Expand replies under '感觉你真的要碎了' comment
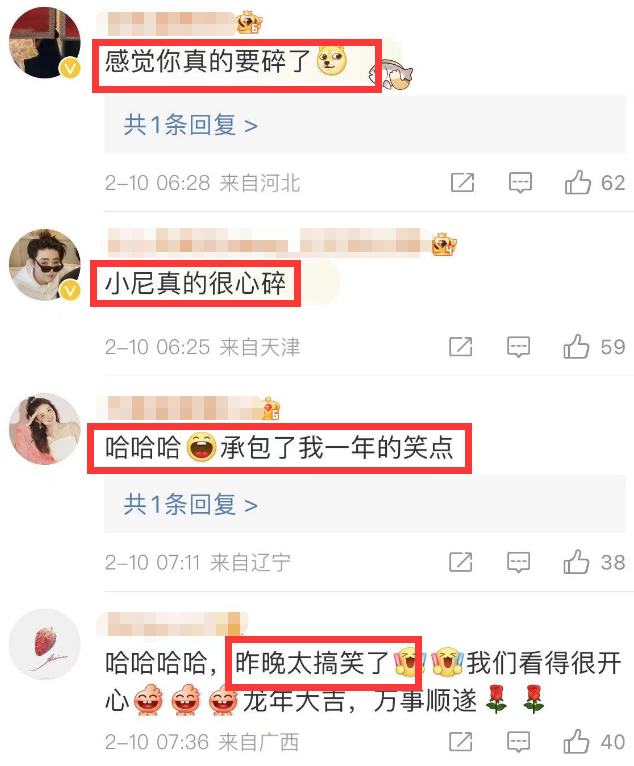Image resolution: width=634 pixels, height=766 pixels. click(191, 125)
